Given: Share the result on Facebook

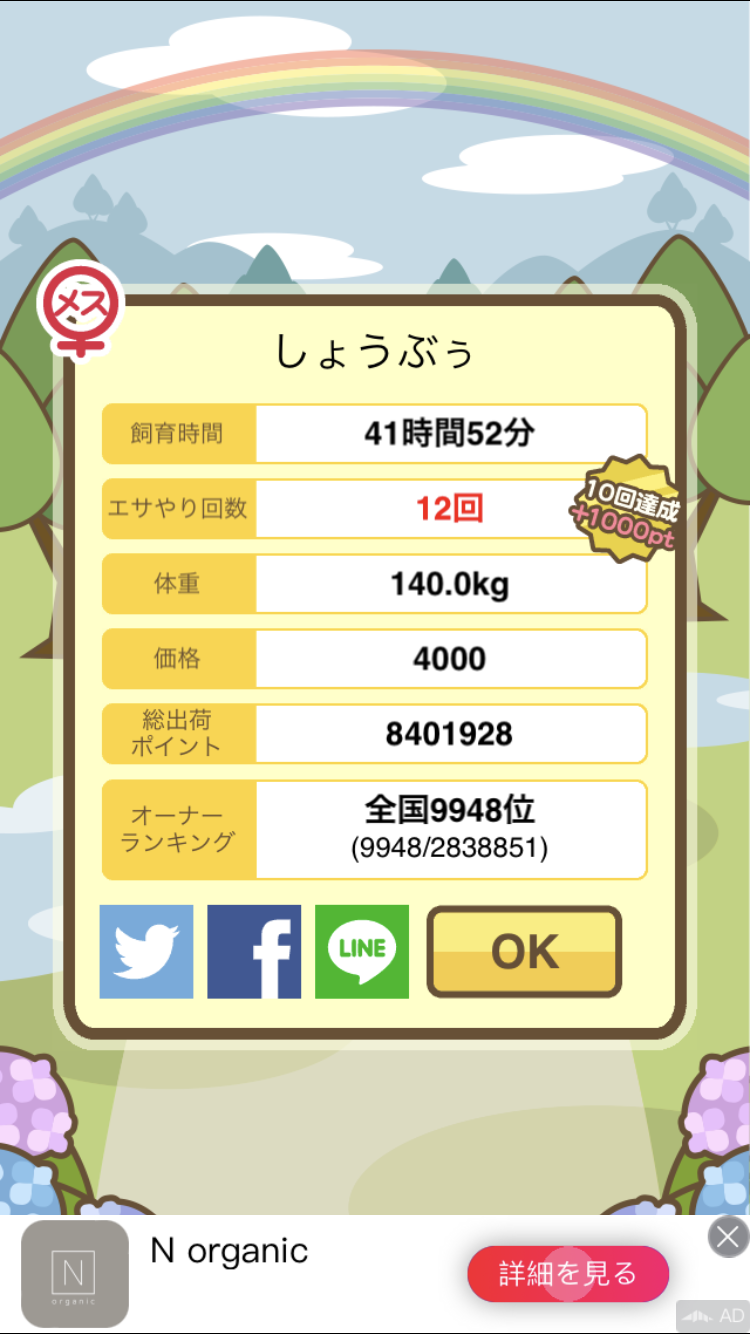Looking at the screenshot, I should 254,951.
